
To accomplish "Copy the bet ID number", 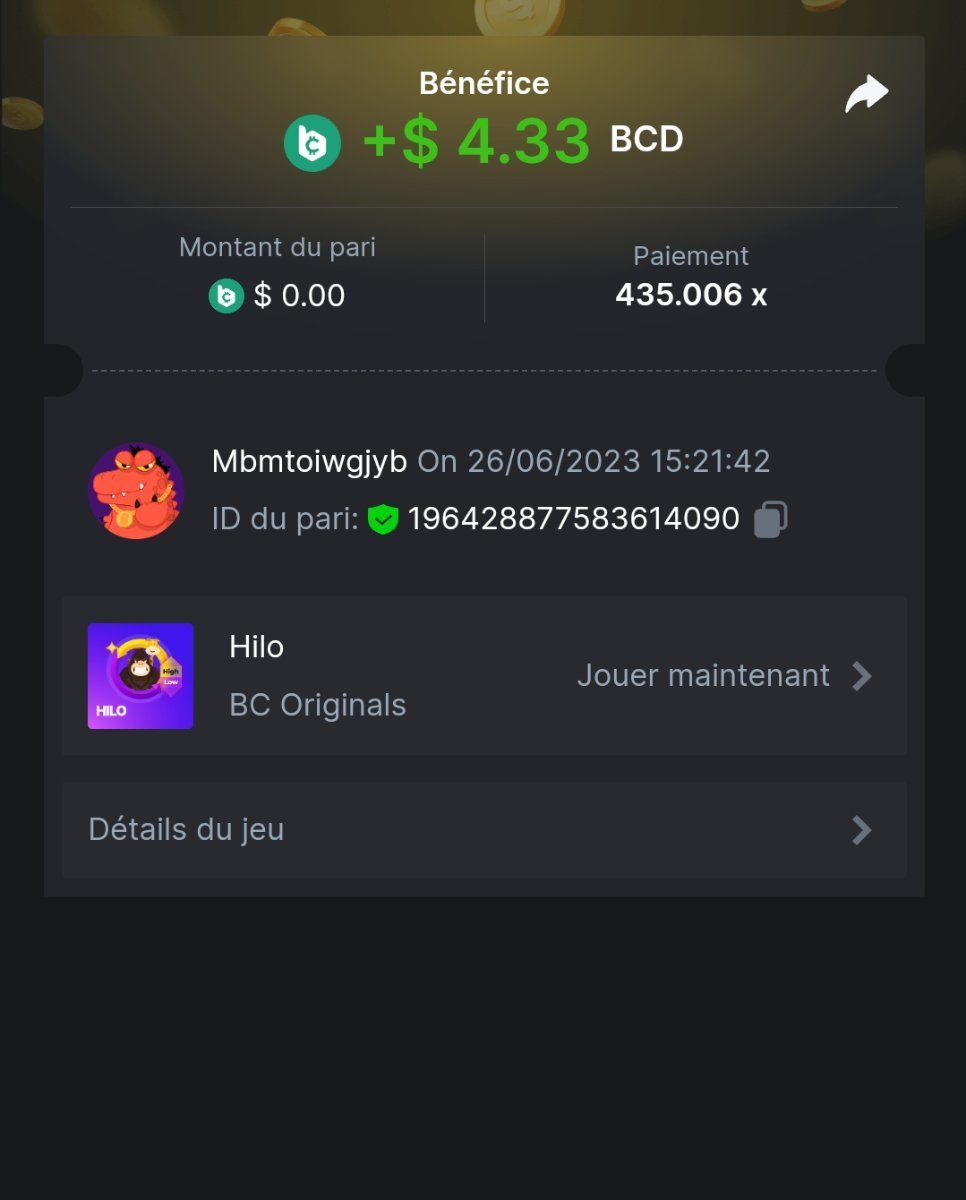I will coord(770,519).
